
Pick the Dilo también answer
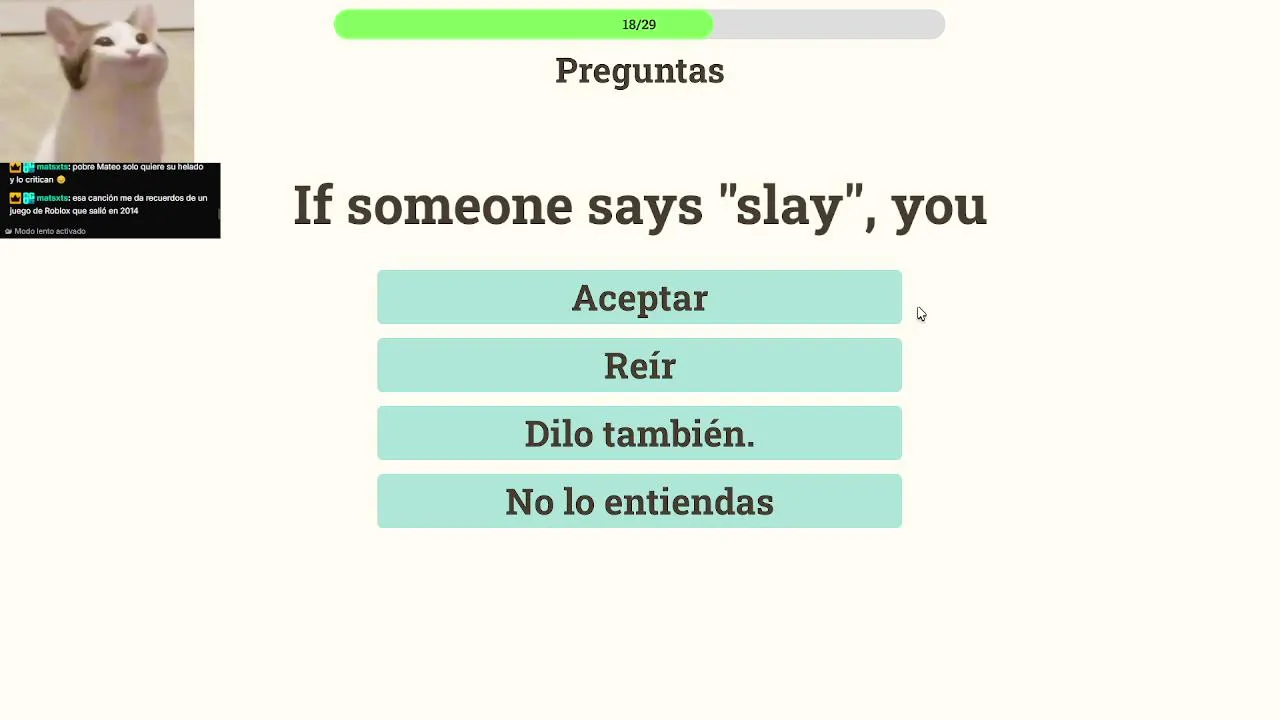pyautogui.click(x=639, y=433)
